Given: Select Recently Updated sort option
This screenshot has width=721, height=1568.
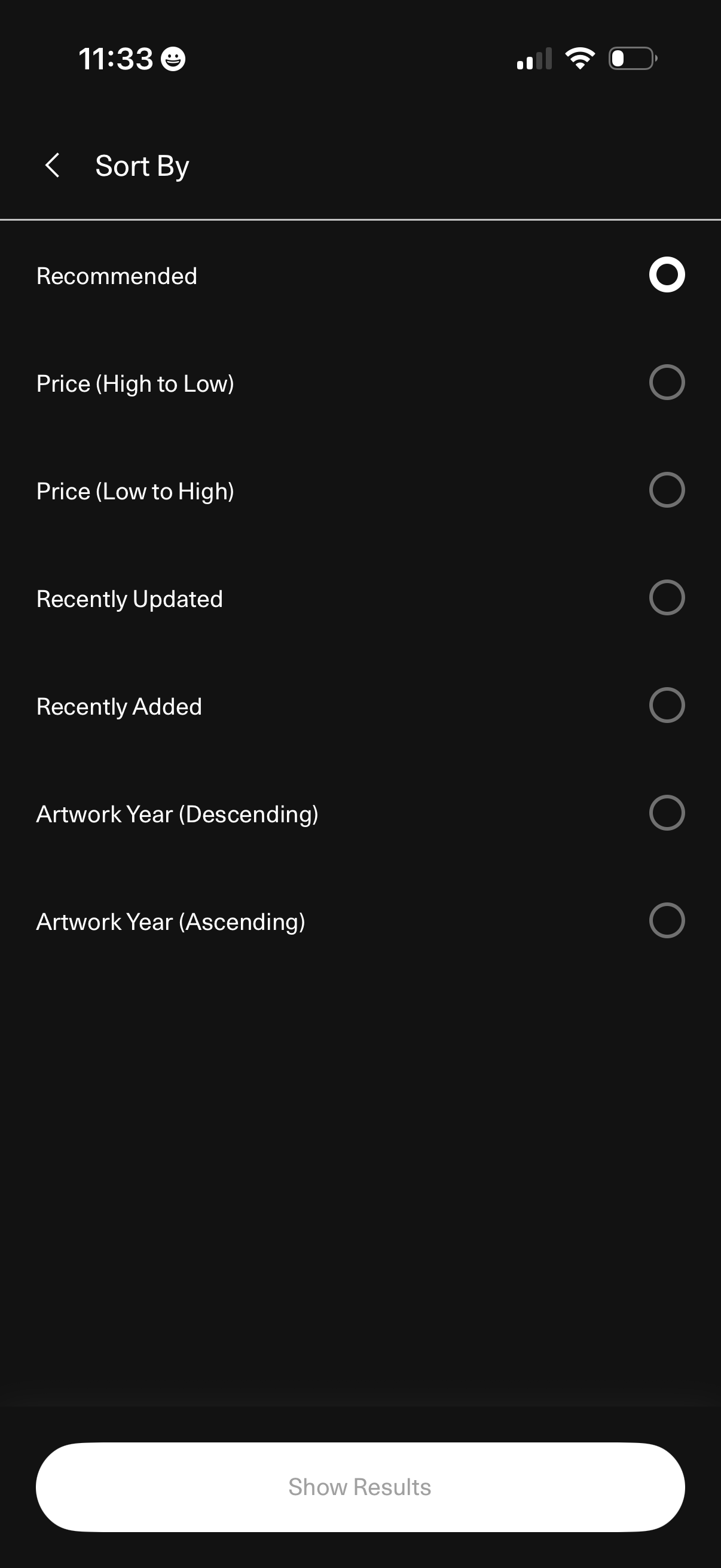Looking at the screenshot, I should pos(666,598).
